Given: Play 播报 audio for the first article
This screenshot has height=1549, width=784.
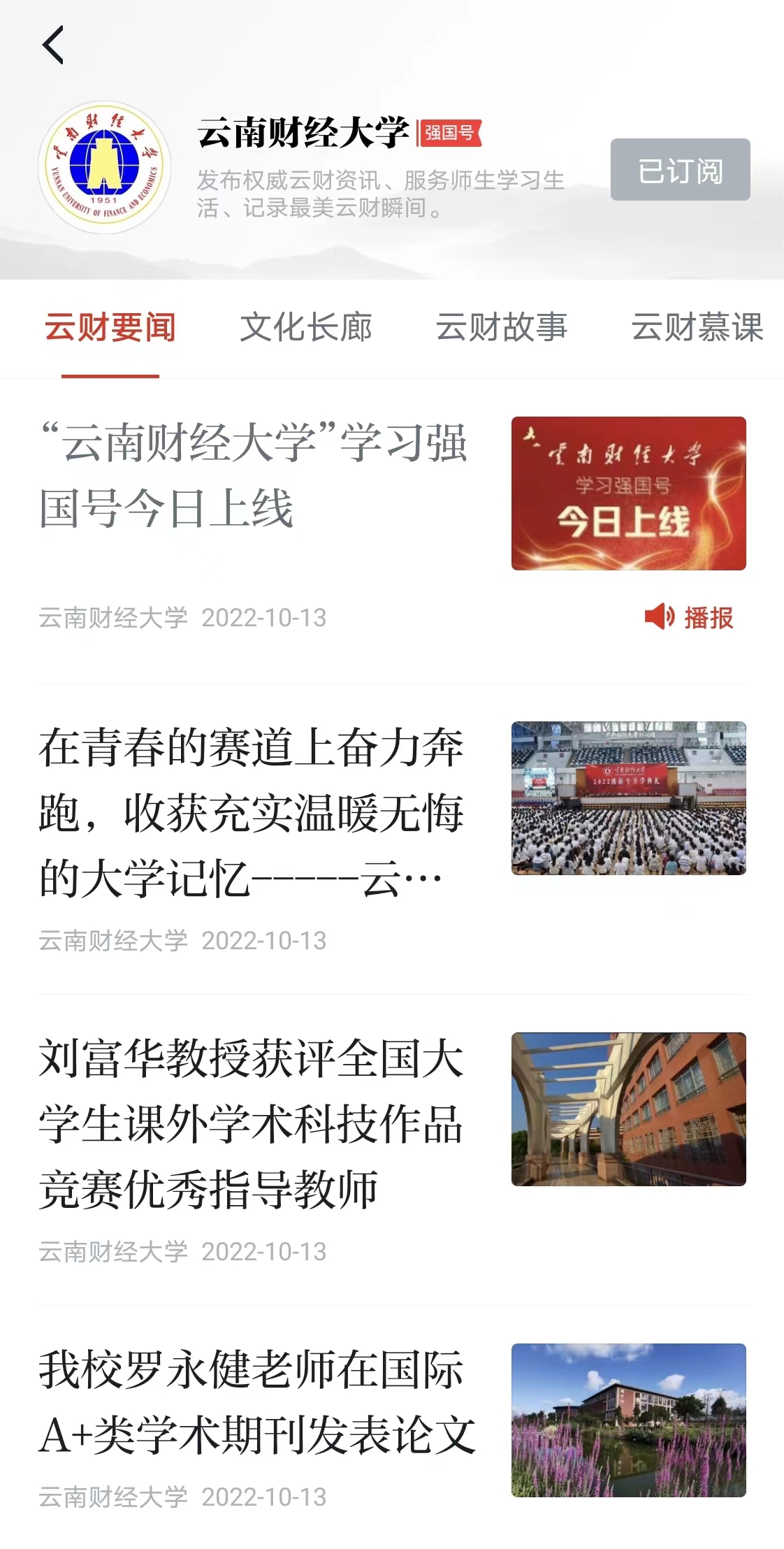Looking at the screenshot, I should tap(689, 617).
